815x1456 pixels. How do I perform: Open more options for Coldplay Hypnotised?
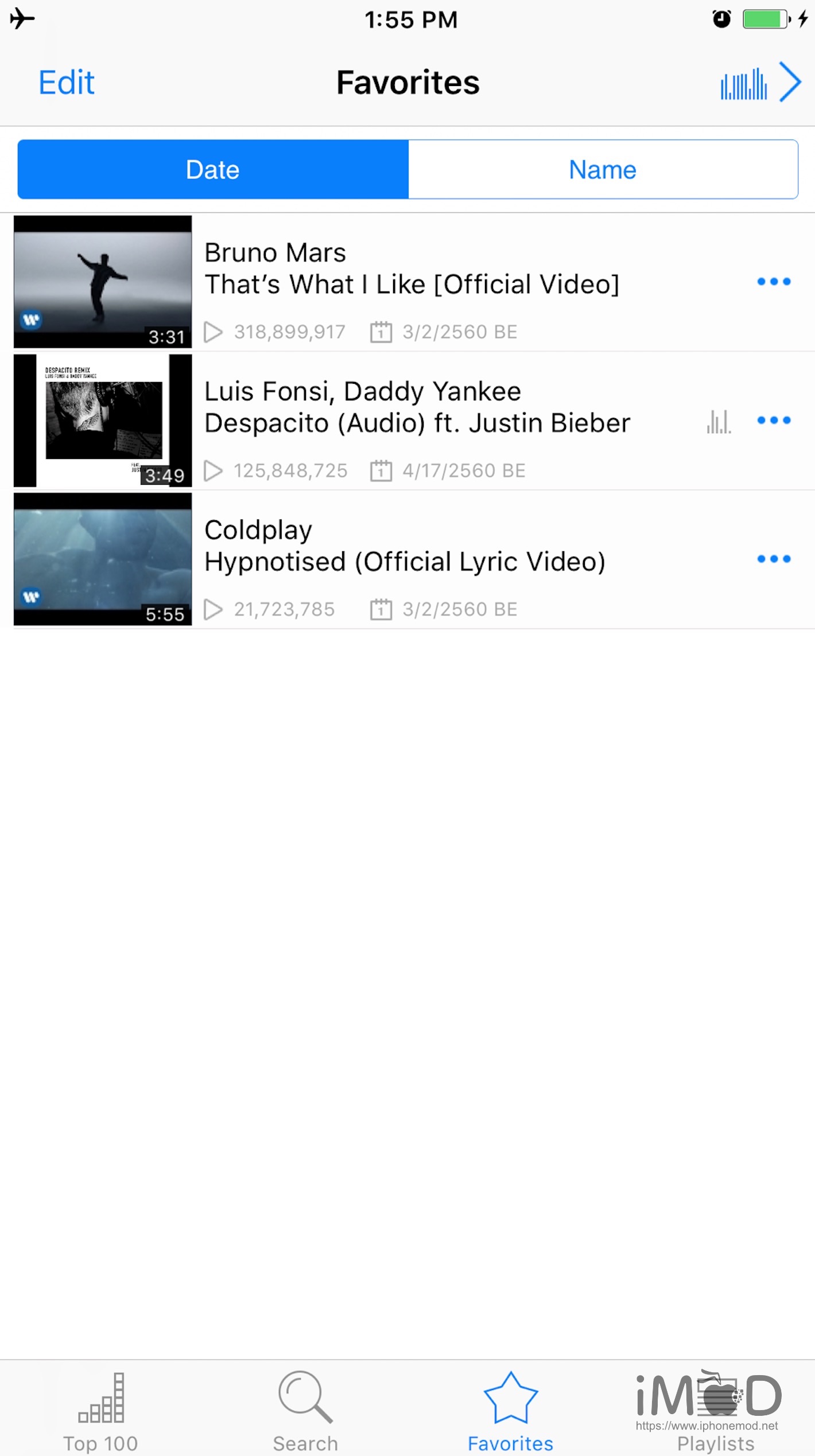pyautogui.click(x=773, y=559)
